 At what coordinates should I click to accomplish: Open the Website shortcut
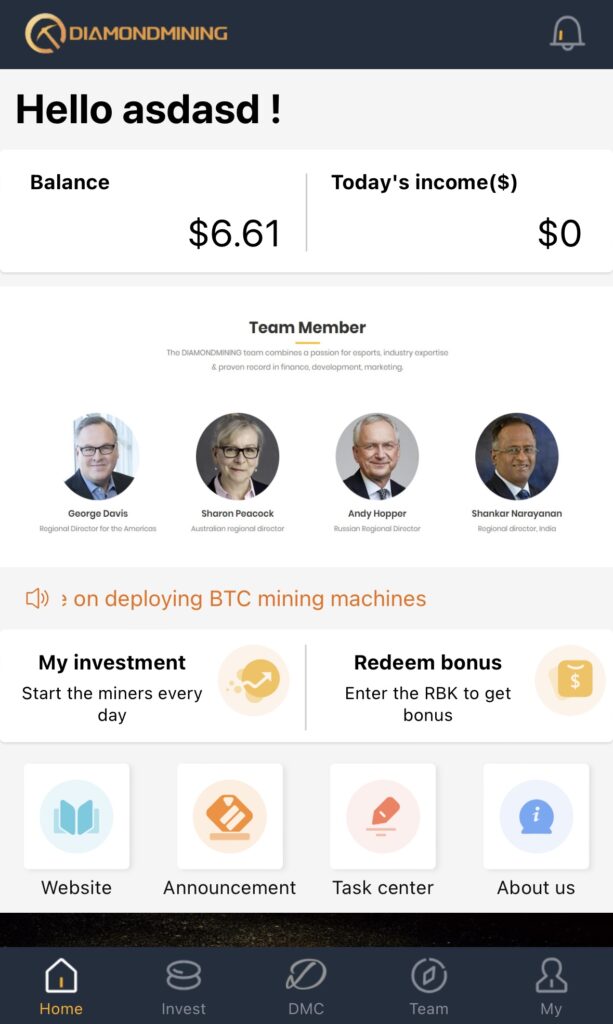click(77, 829)
